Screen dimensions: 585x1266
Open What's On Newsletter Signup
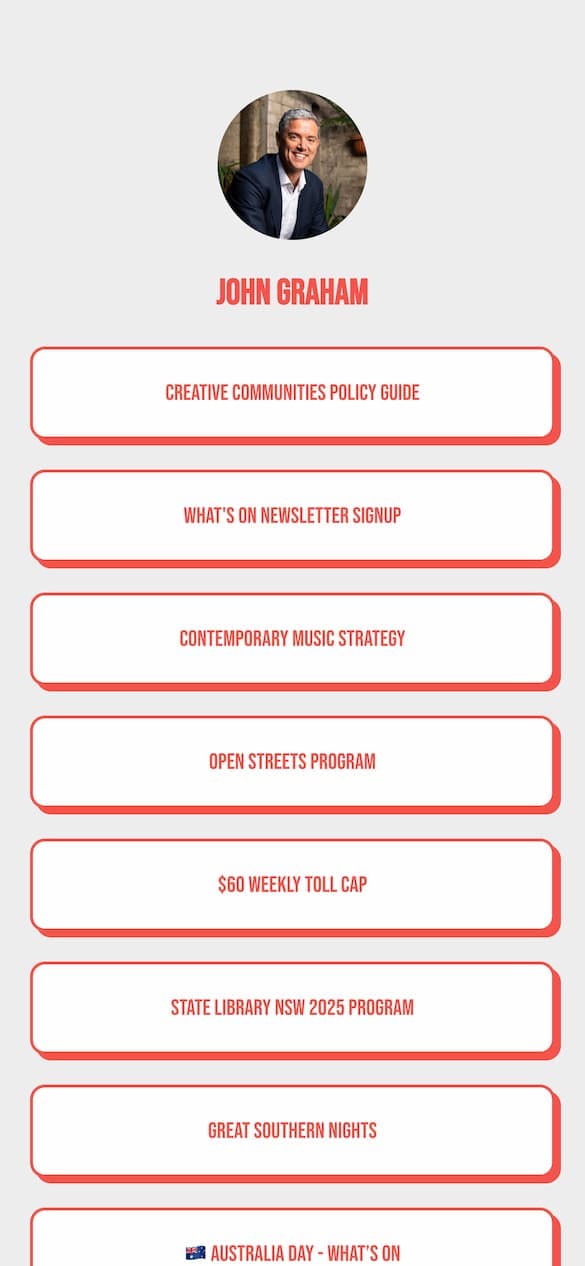(292, 516)
